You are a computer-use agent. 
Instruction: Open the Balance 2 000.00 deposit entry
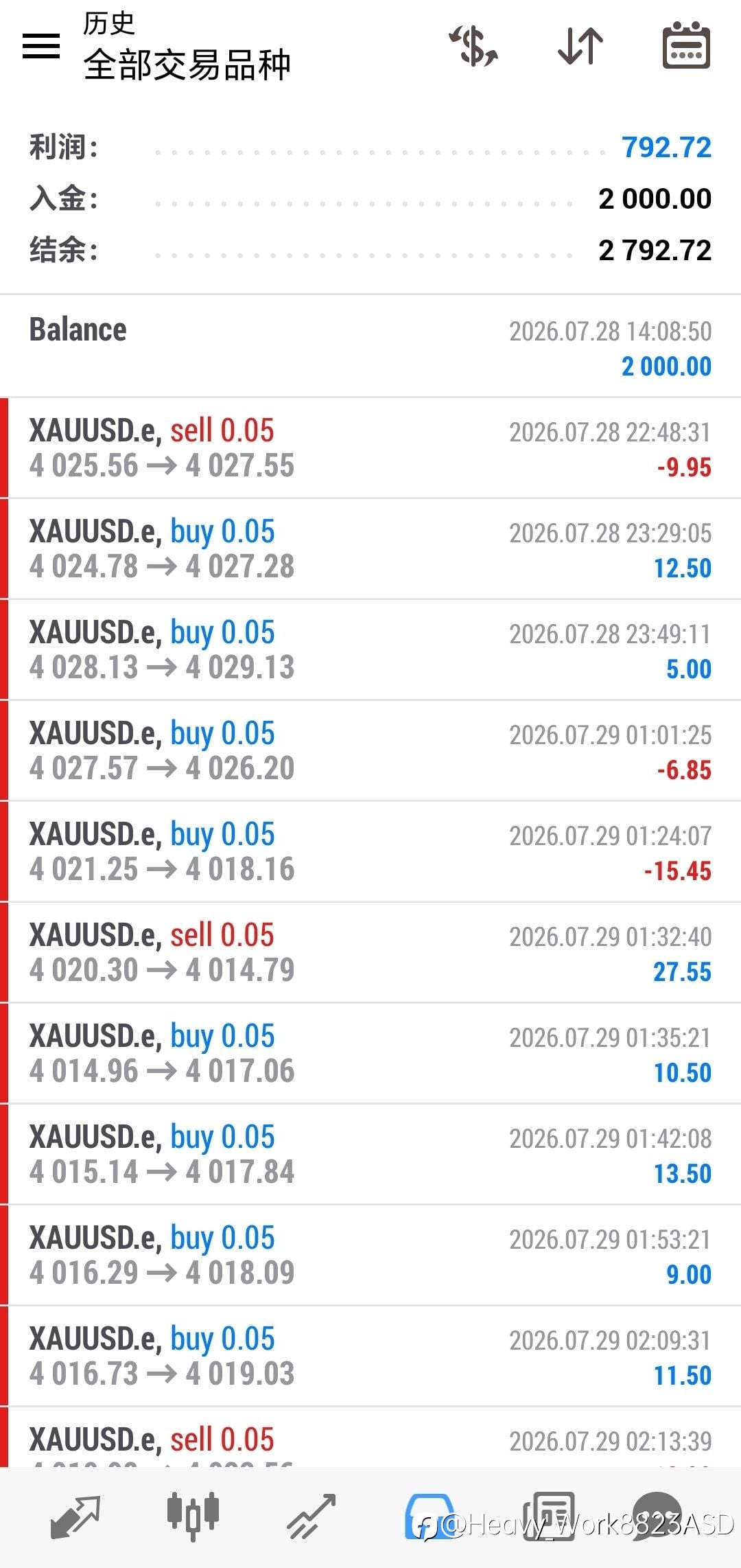pyautogui.click(x=370, y=347)
